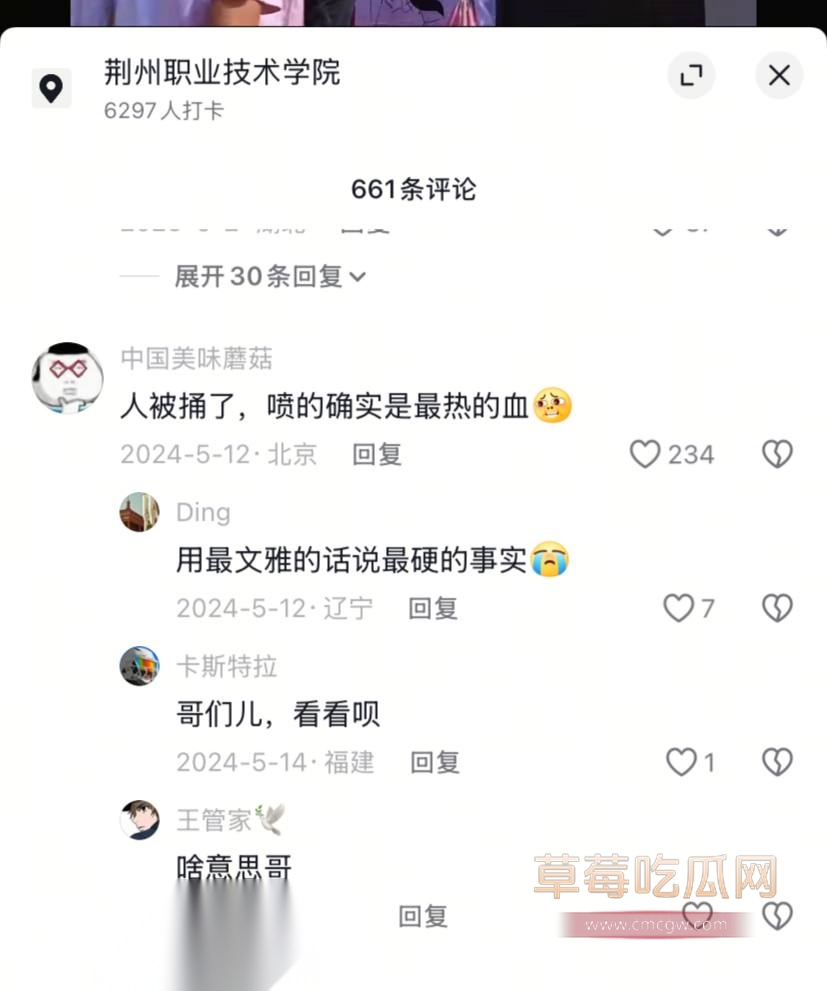Open the enlarge/expand panel icon

(x=691, y=75)
